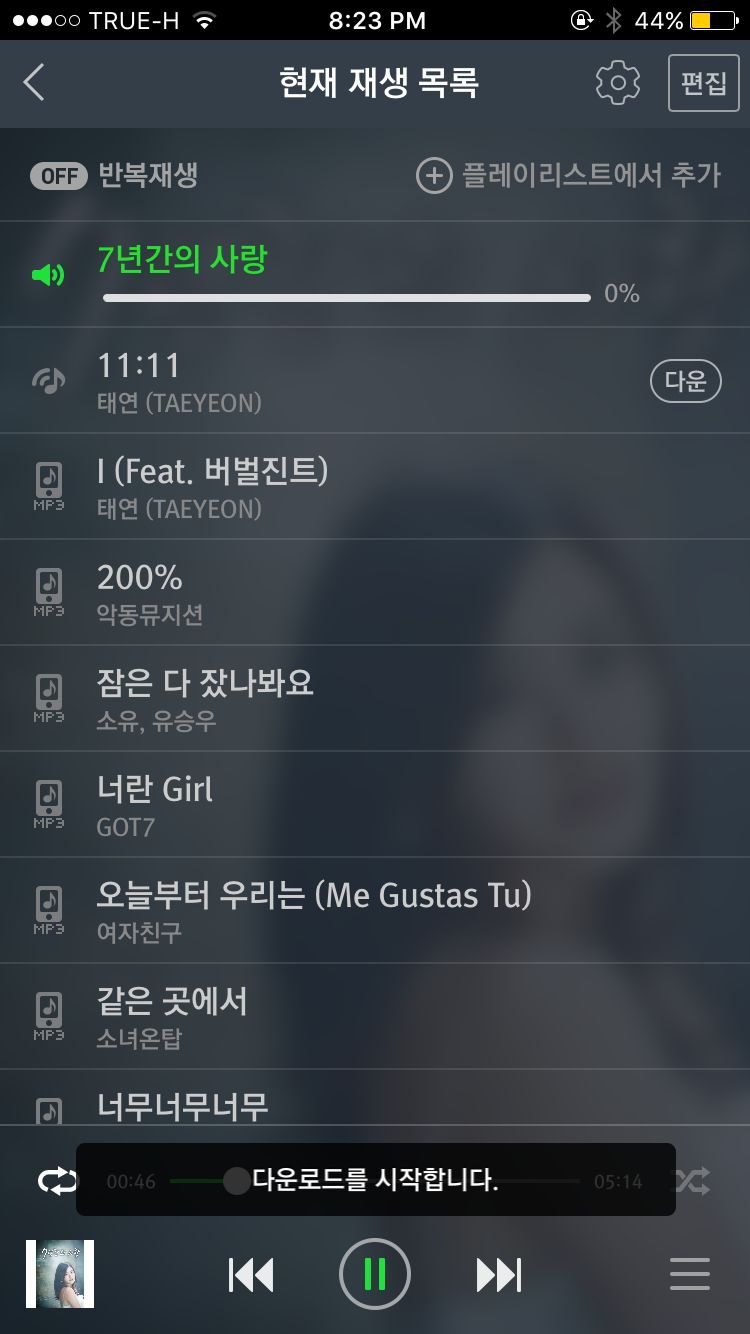Open the hamburger list menu

pos(689,1275)
